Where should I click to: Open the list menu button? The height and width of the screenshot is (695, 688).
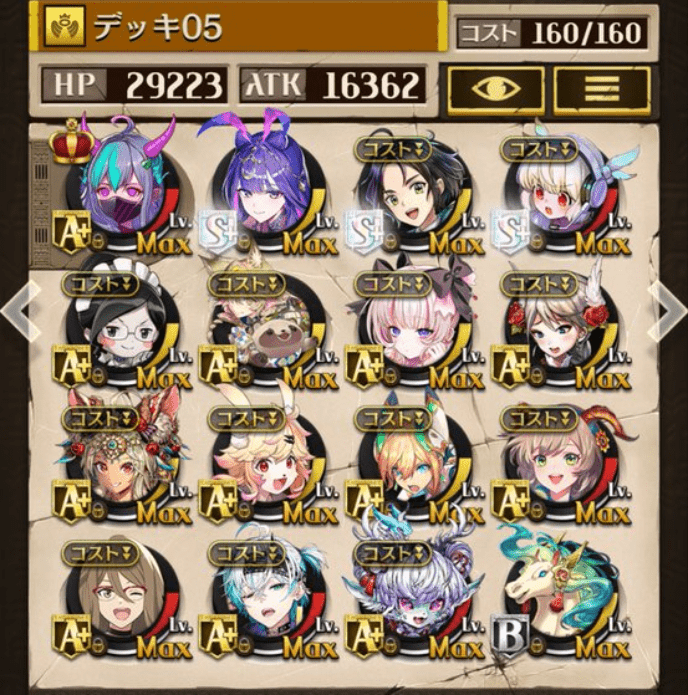point(602,89)
